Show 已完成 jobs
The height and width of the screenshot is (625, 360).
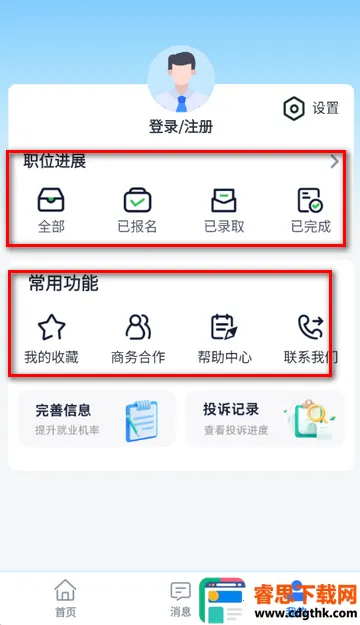pos(311,210)
